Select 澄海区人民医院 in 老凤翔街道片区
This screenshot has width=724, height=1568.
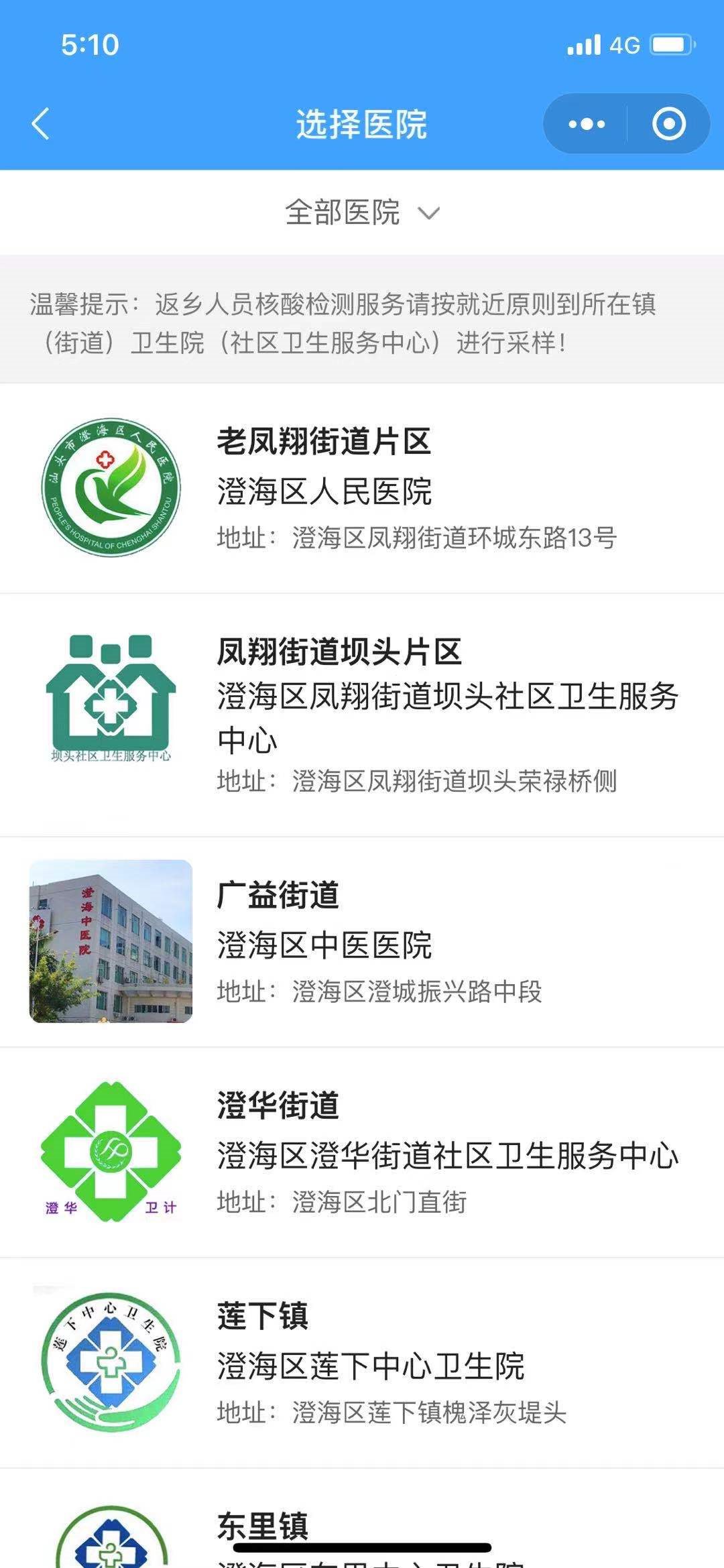(x=362, y=489)
